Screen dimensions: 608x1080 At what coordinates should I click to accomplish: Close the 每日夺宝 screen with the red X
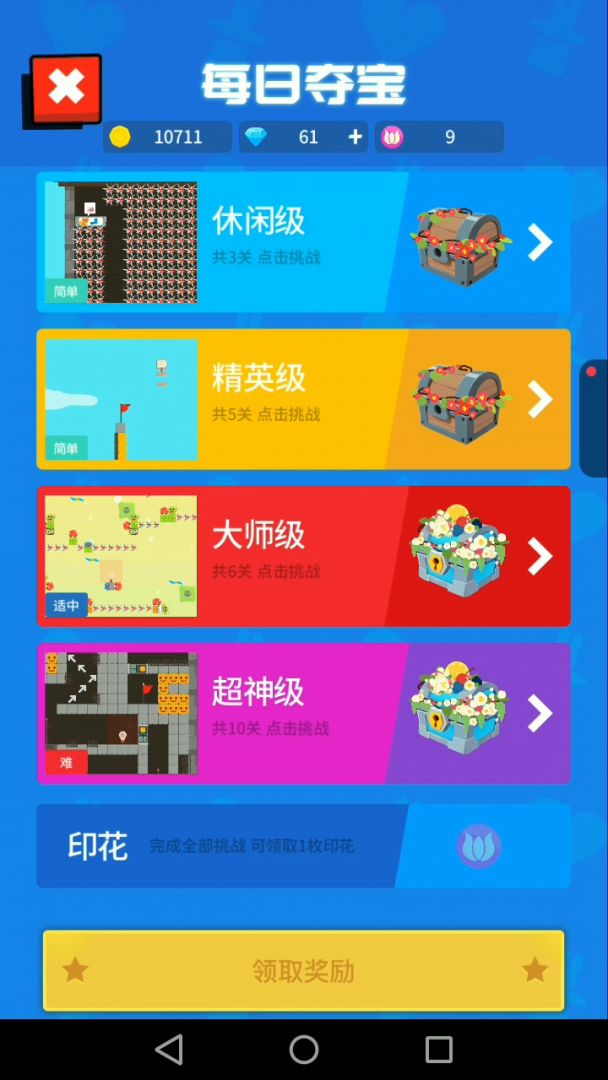click(65, 89)
